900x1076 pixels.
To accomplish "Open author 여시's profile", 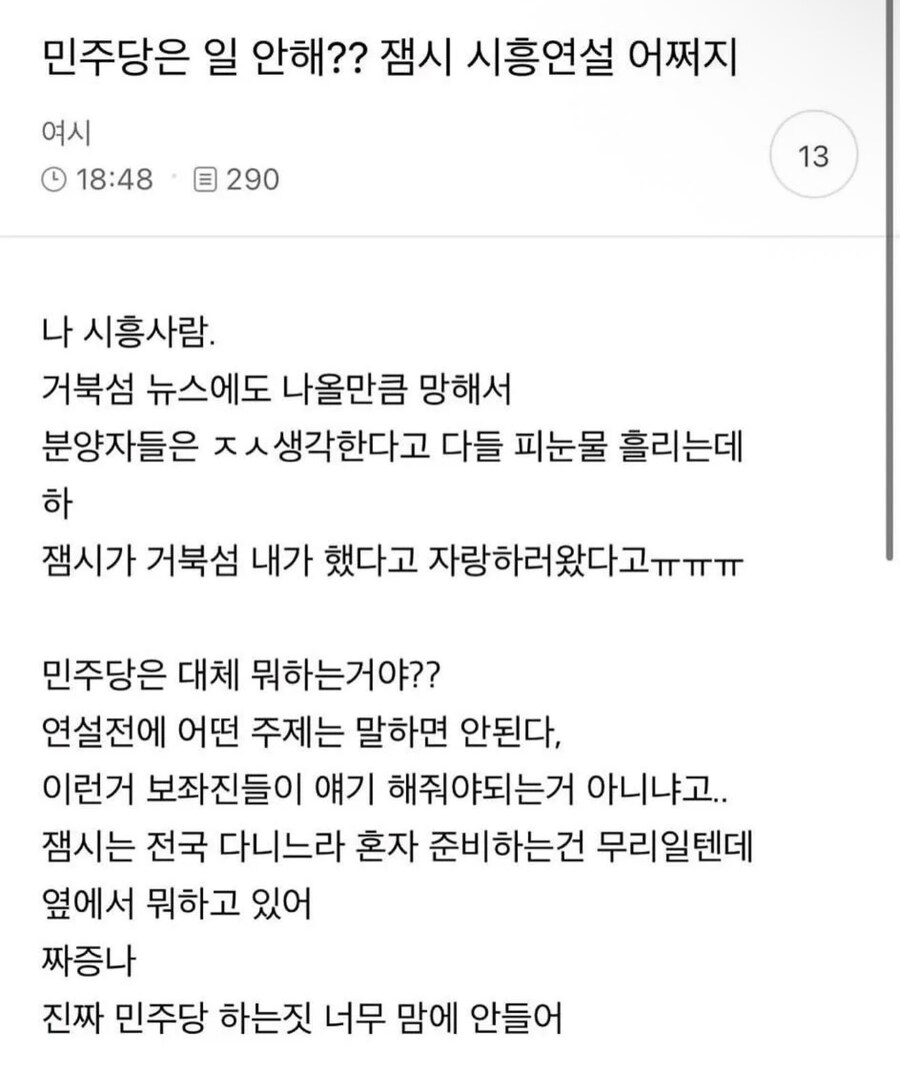I will tap(66, 133).
